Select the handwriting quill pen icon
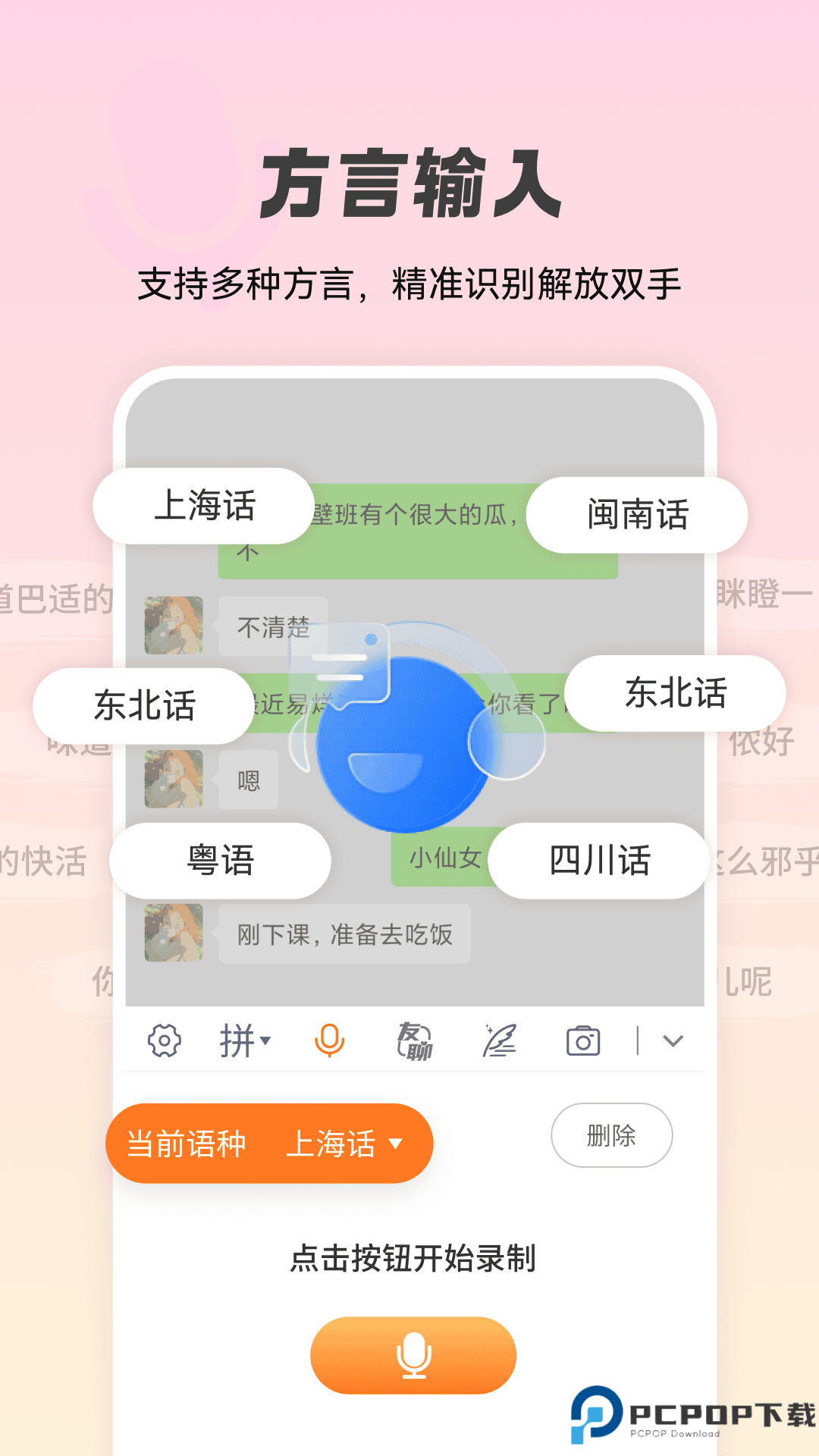The height and width of the screenshot is (1456, 819). click(498, 1040)
